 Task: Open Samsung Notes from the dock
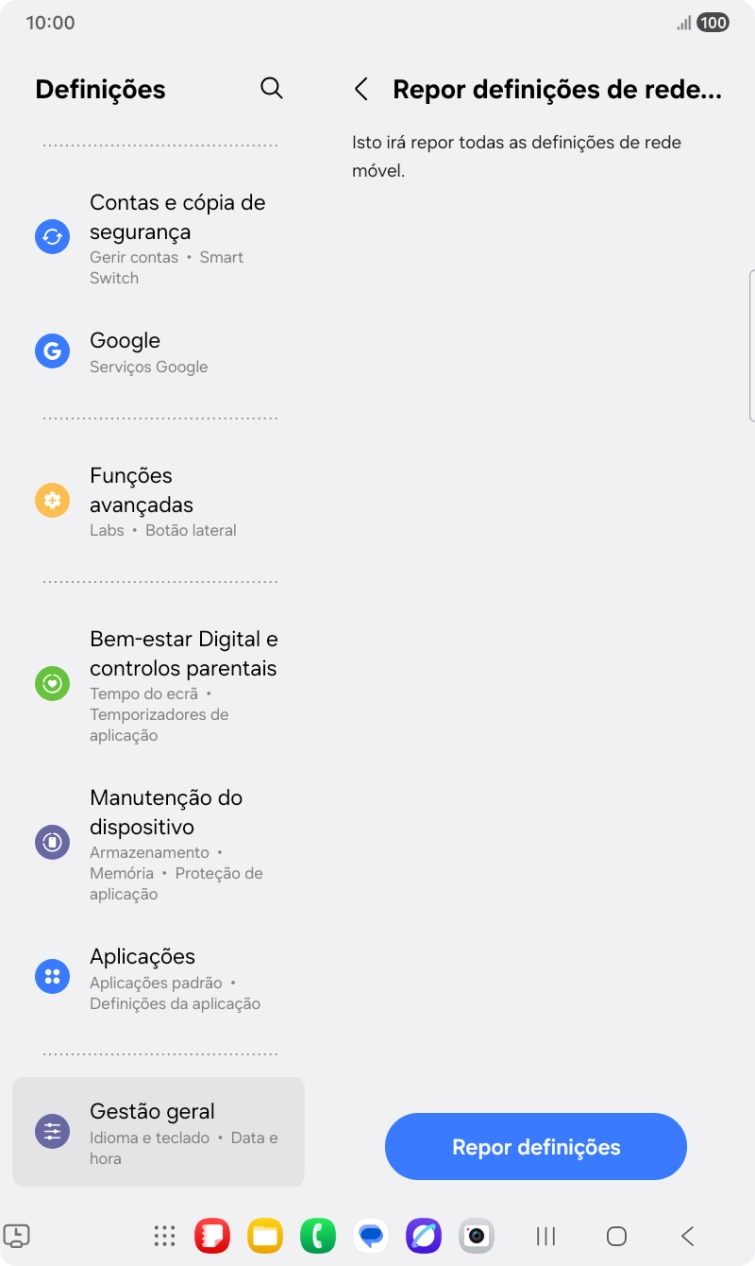coord(212,1237)
